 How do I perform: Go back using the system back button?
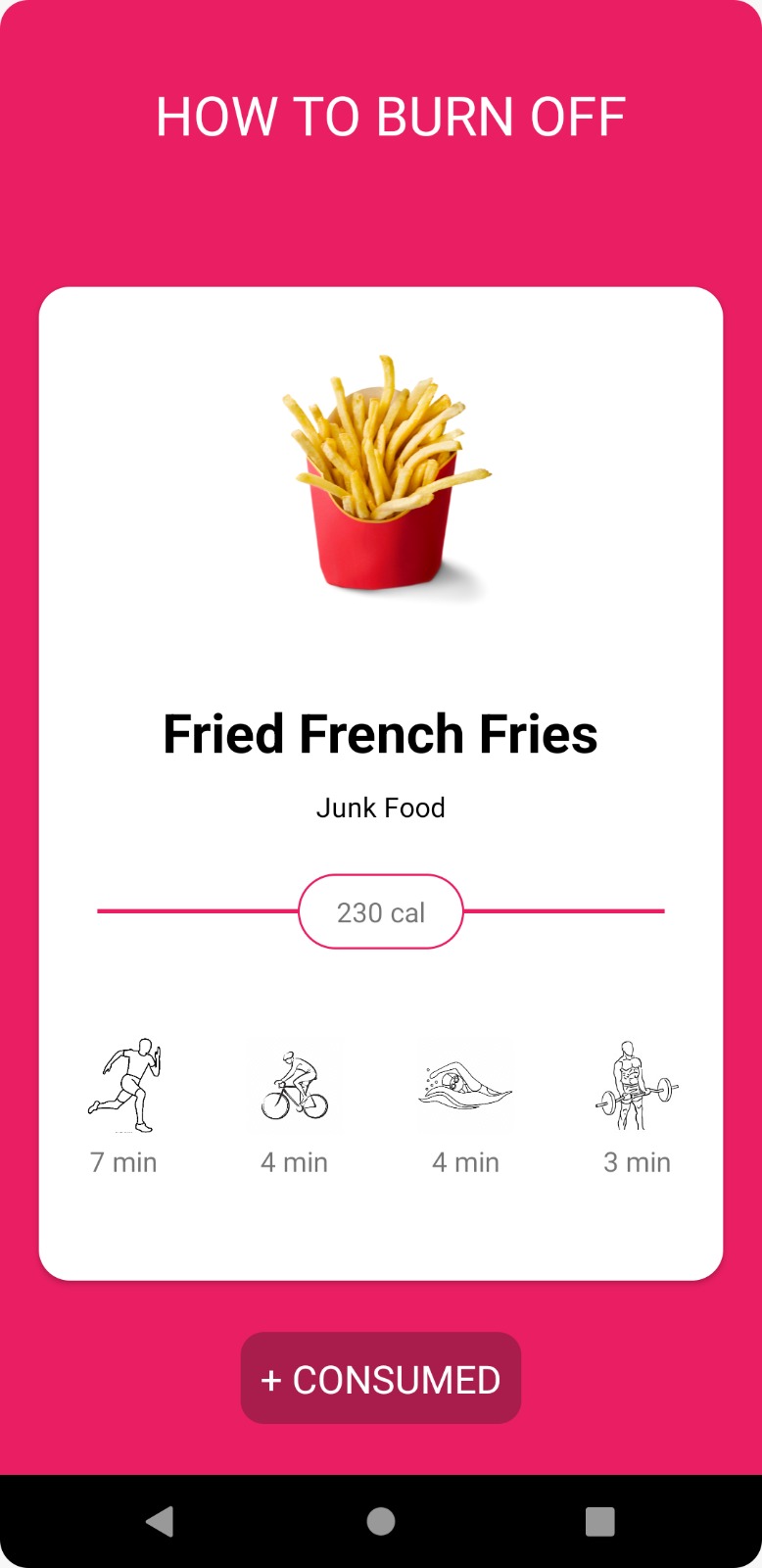(160, 1521)
